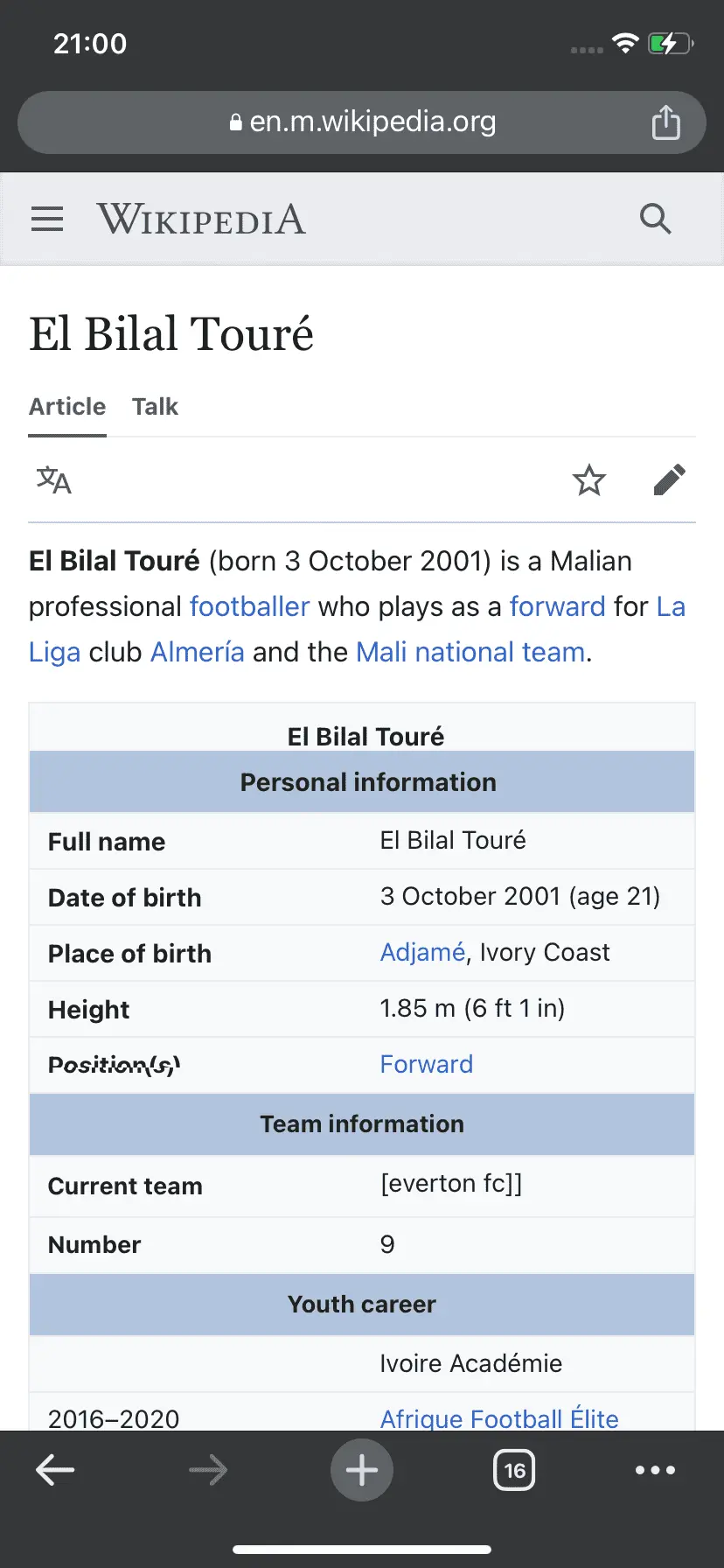Viewport: 724px width, 1568px height.
Task: Tap the en.m.wikipedia.org address bar
Action: coord(362,122)
